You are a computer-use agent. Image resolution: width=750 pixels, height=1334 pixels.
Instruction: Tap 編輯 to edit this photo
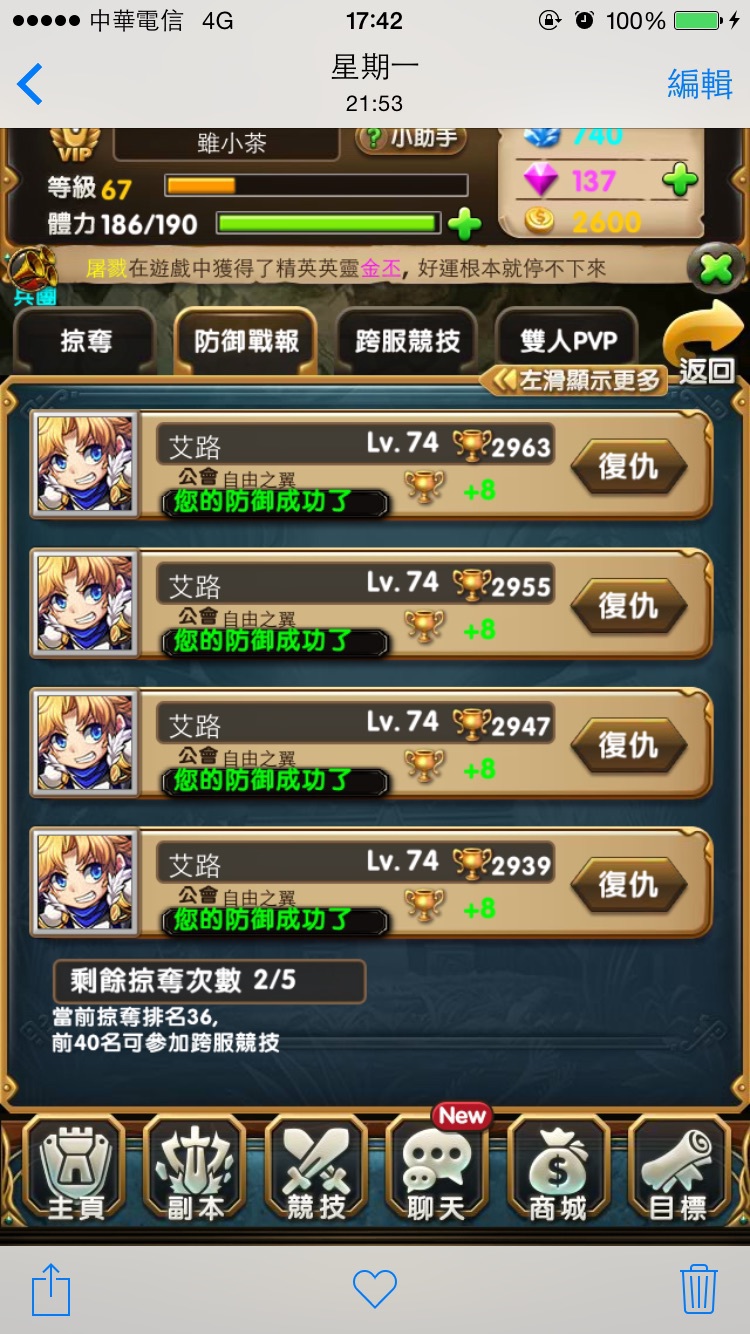click(x=700, y=84)
